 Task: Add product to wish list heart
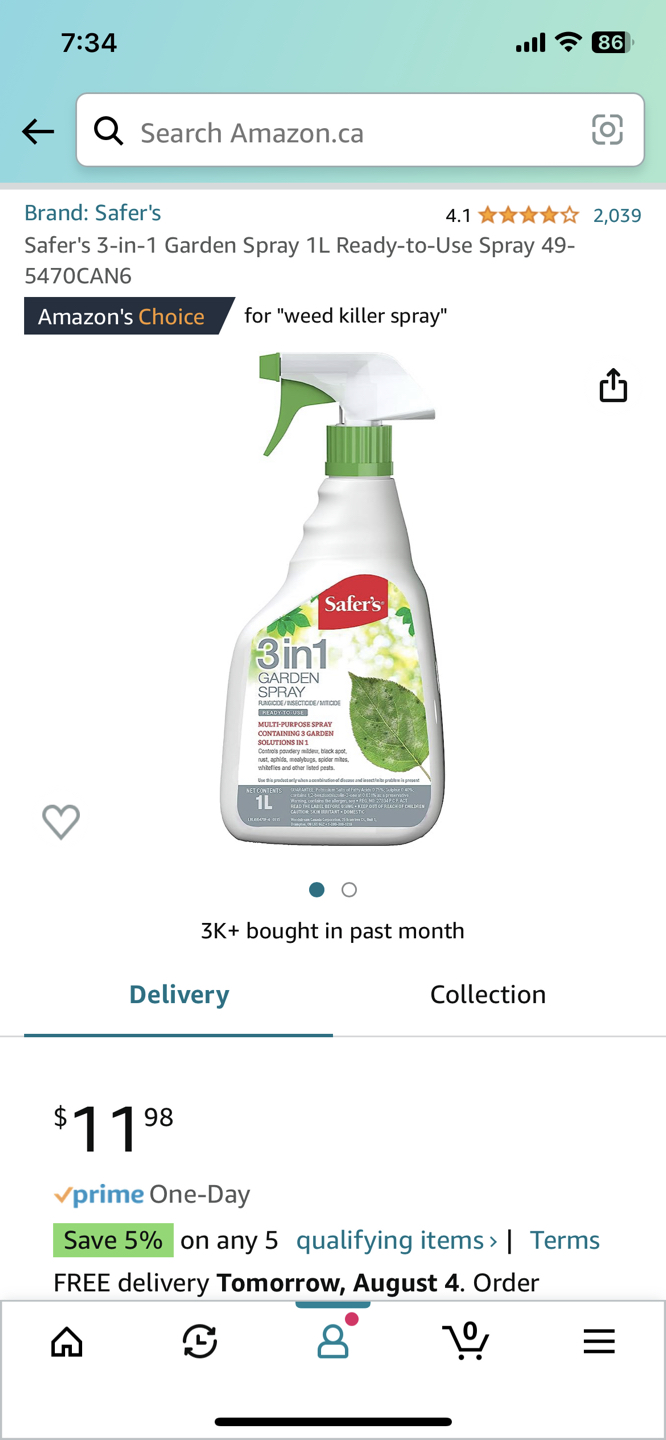[61, 821]
